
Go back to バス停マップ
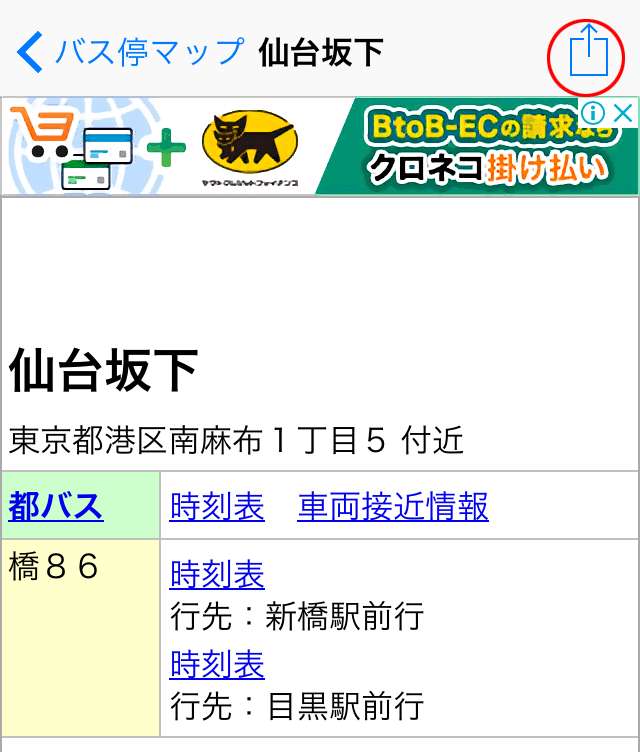(x=130, y=51)
